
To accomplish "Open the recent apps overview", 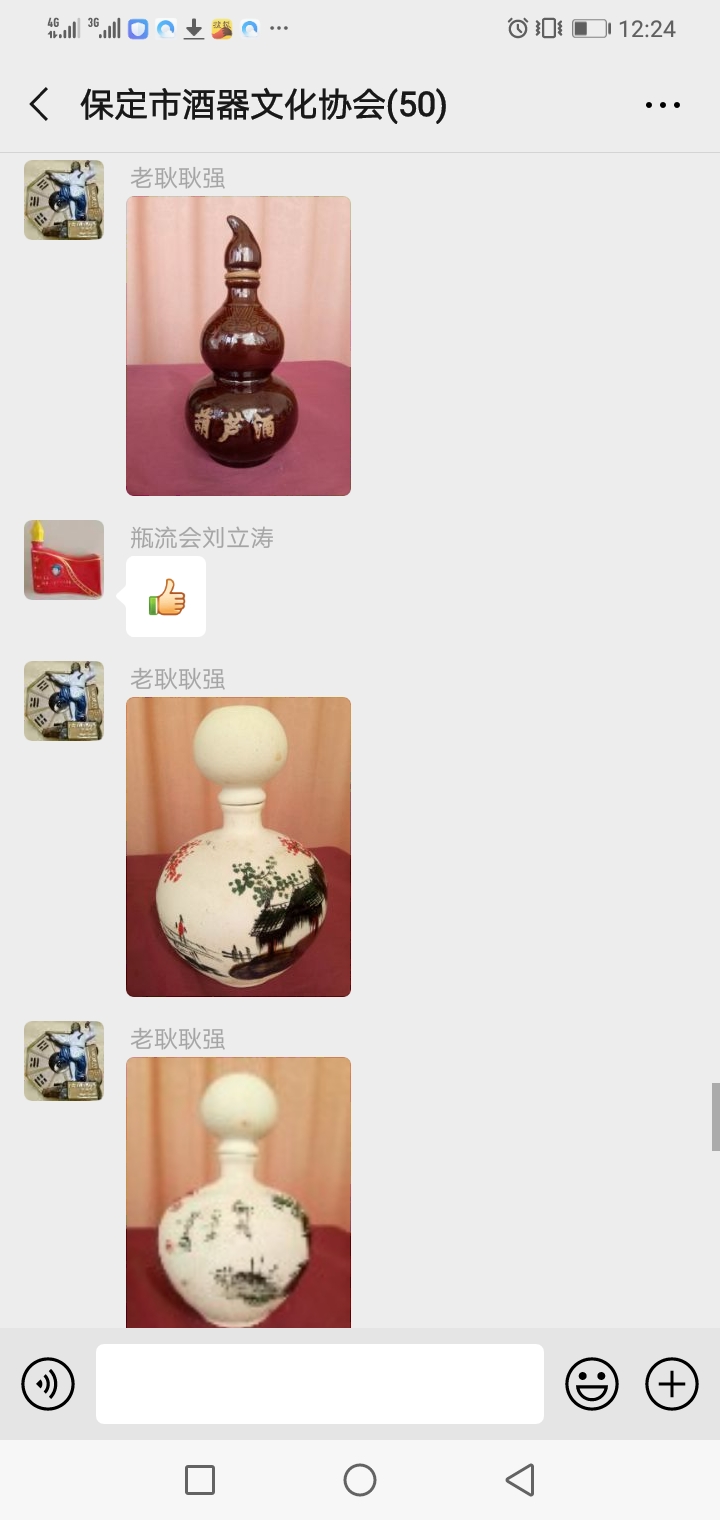I will pos(200,1480).
